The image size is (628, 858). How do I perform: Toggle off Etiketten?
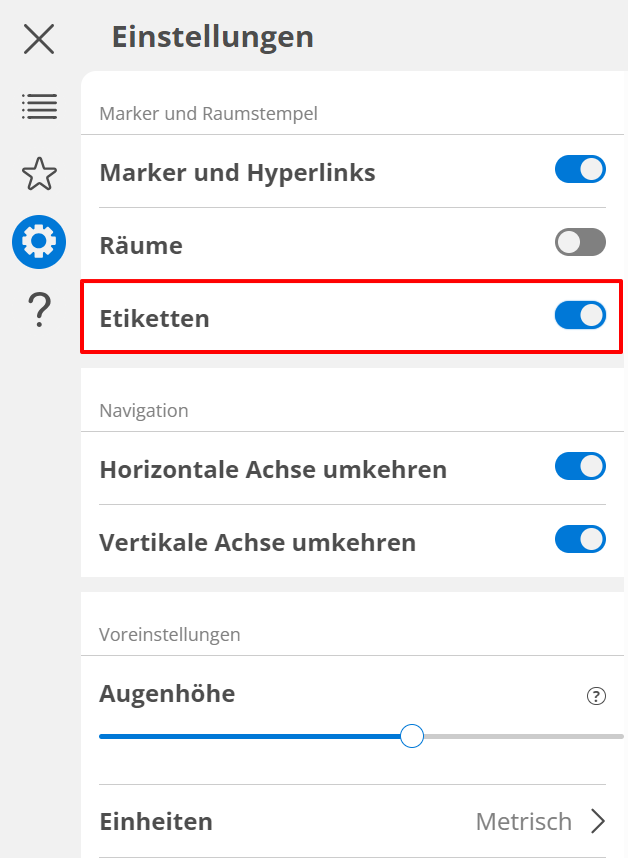(580, 316)
